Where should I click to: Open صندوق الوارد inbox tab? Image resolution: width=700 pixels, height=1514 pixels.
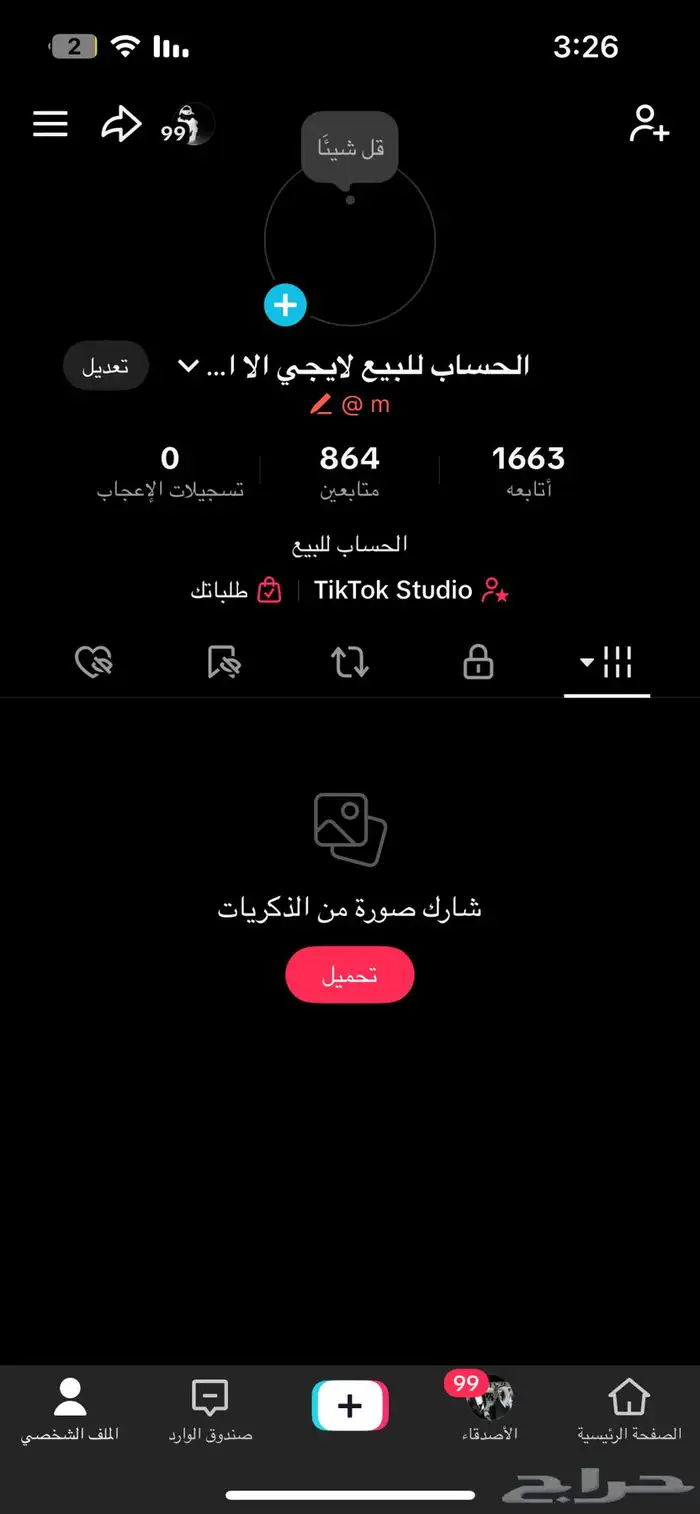pos(210,1409)
